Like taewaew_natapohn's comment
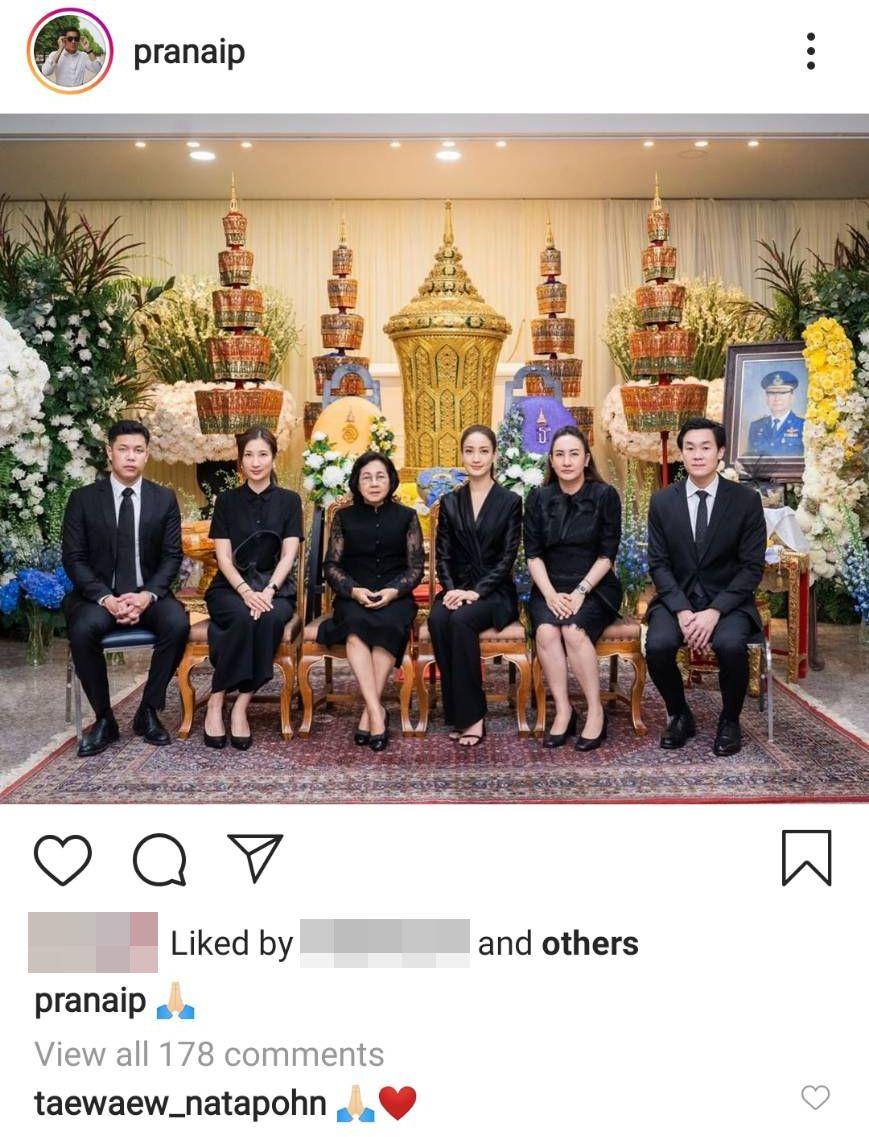Image resolution: width=869 pixels, height=1137 pixels. pyautogui.click(x=815, y=1098)
